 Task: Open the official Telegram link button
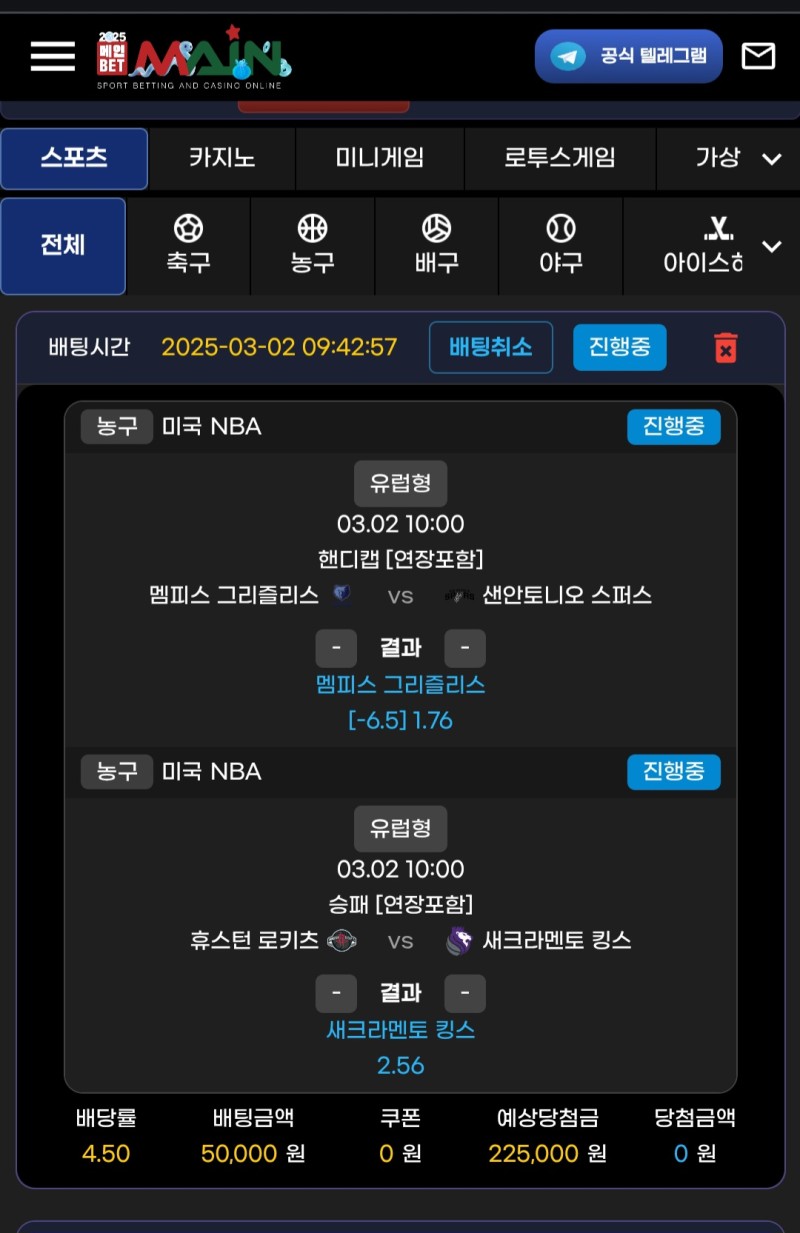[628, 56]
